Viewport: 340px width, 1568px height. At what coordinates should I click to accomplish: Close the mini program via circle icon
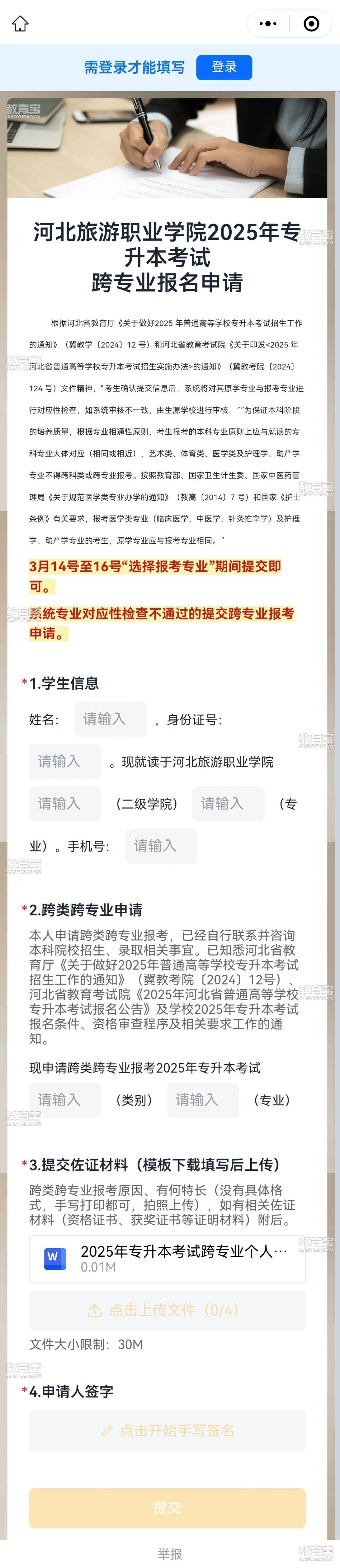[311, 24]
